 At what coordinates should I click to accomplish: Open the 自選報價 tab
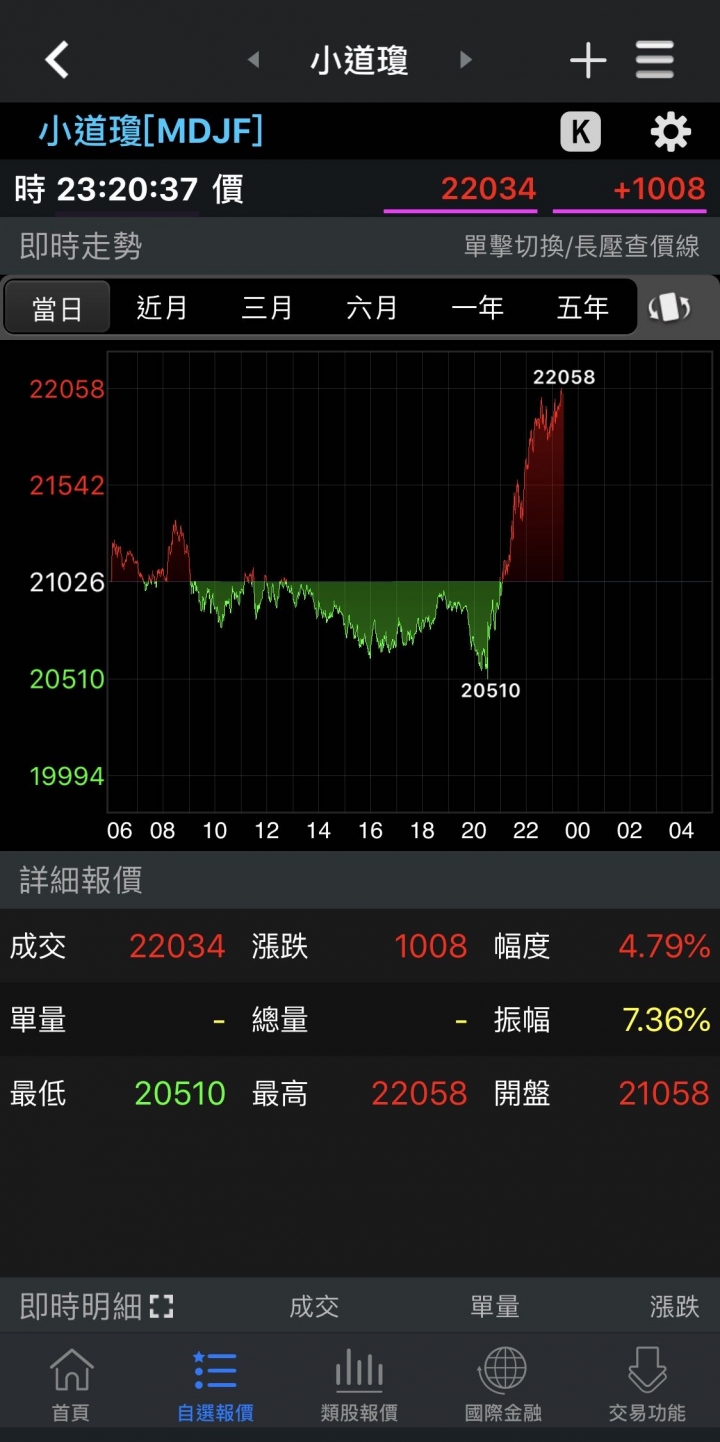215,1385
